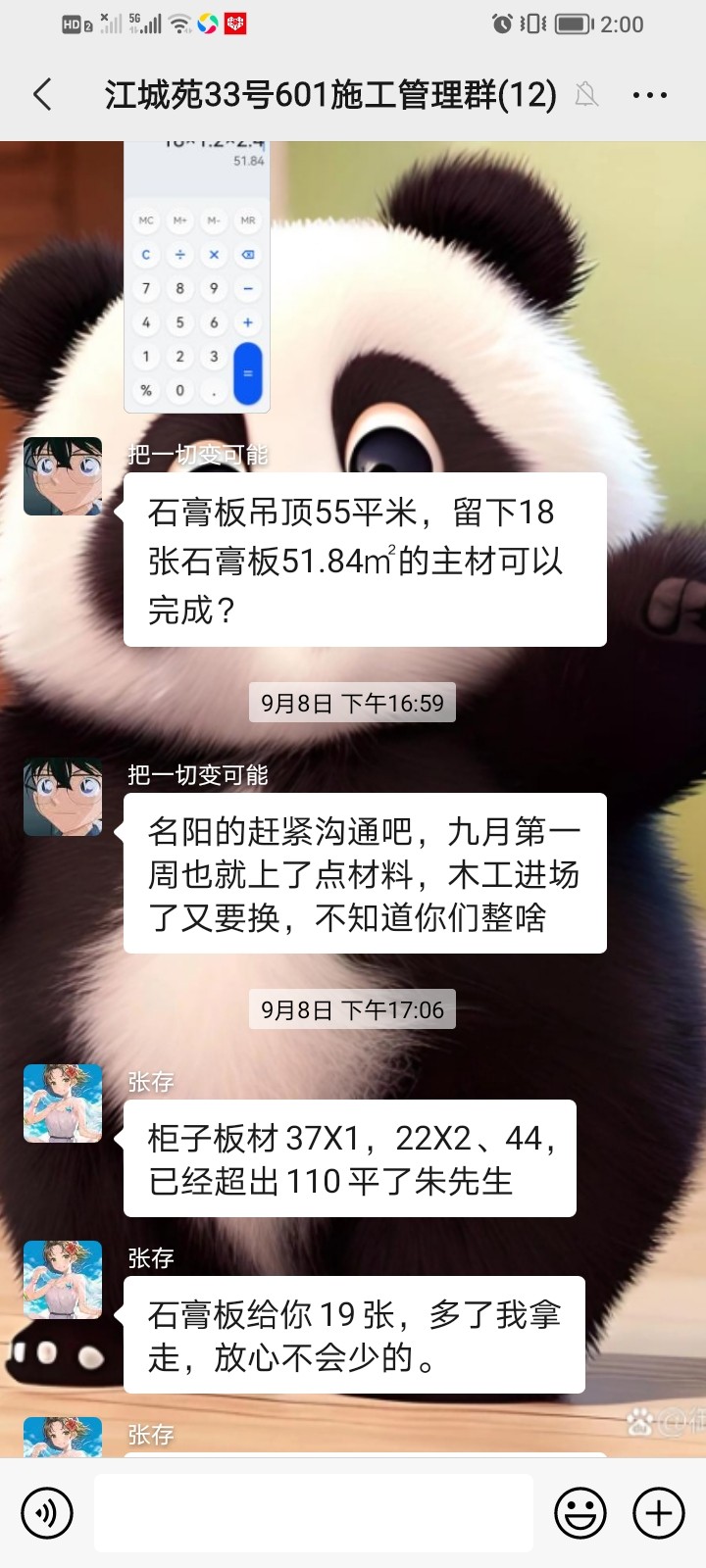Open 把一切变可能's avatar beside the 名阳 message
706x1568 pixels.
click(x=63, y=797)
